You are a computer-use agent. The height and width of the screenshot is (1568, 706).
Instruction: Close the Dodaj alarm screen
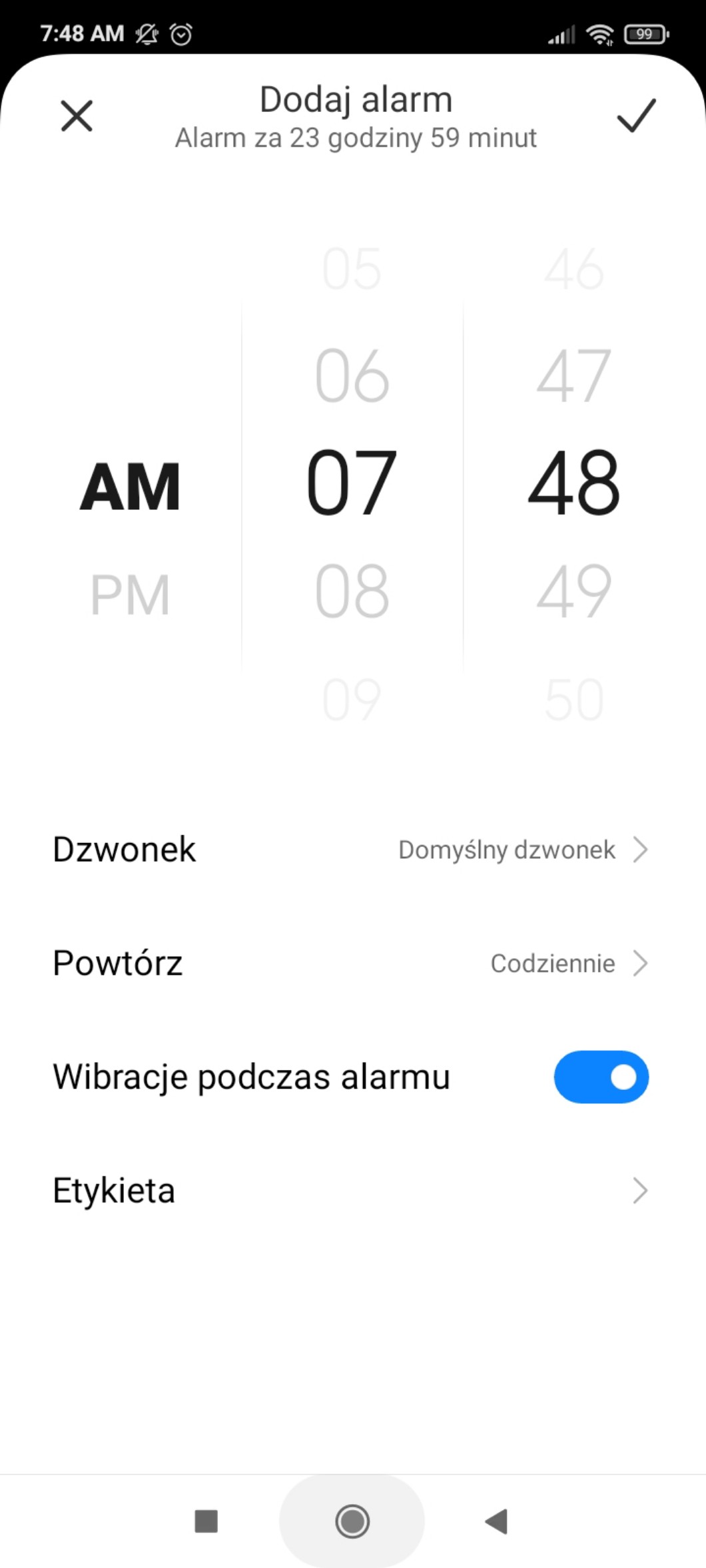click(77, 116)
